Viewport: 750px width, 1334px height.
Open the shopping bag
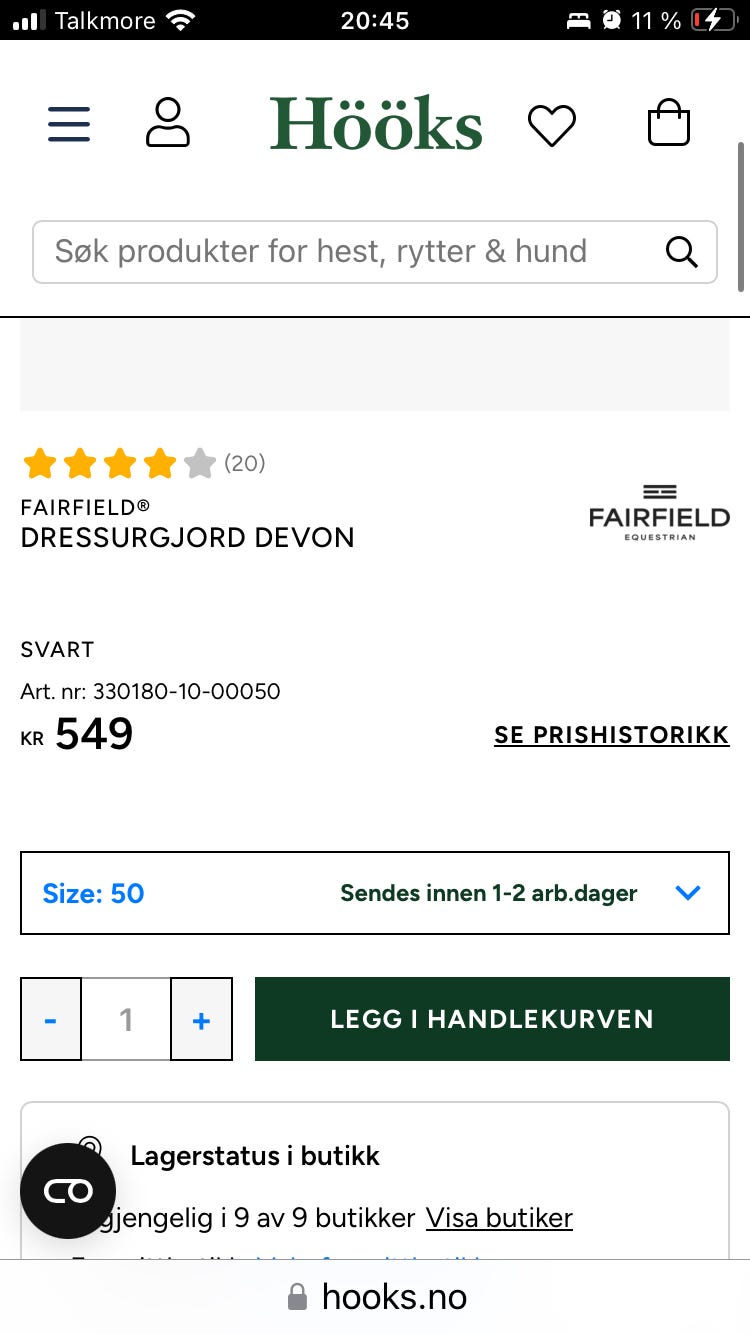pos(669,123)
